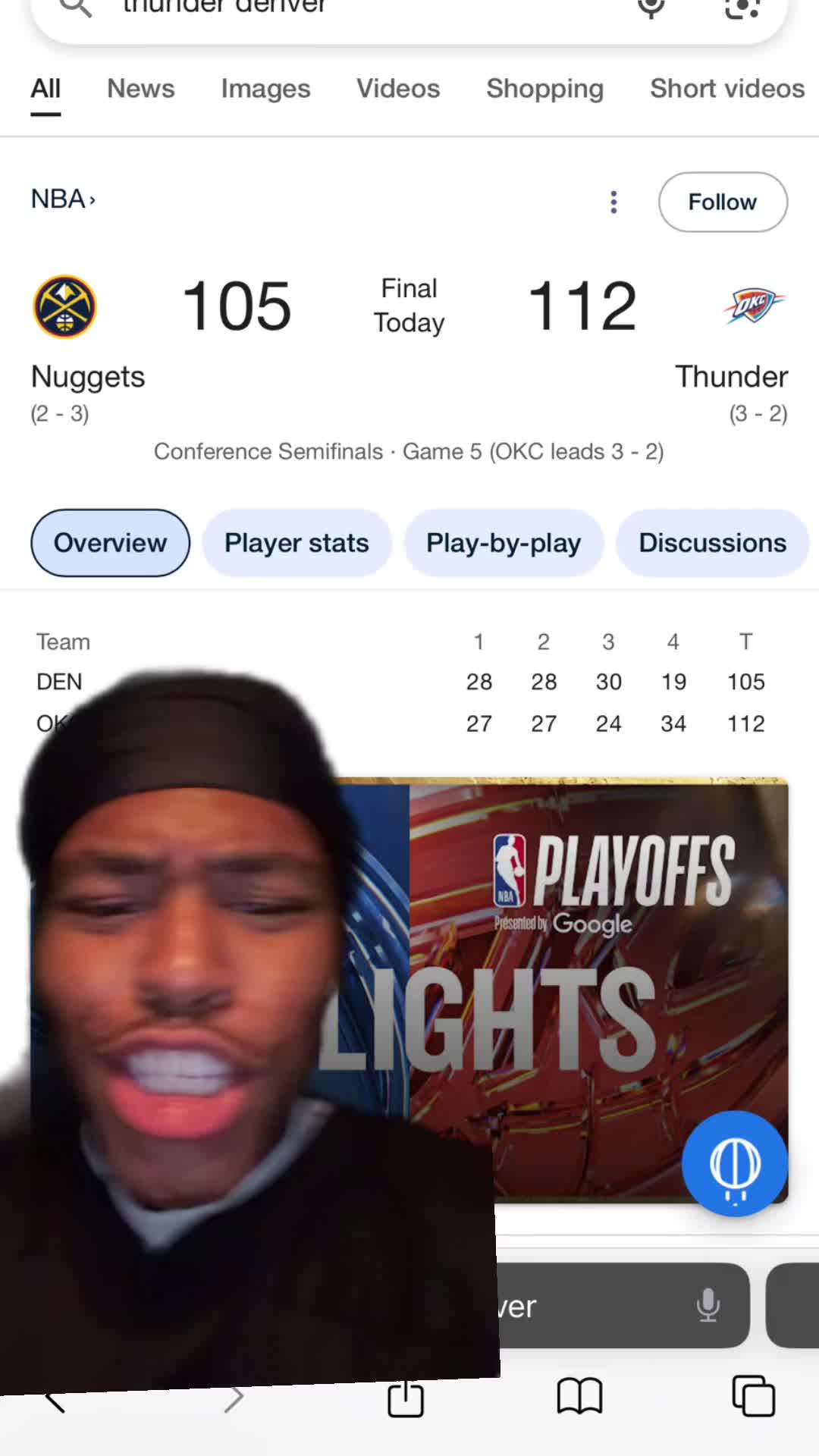The height and width of the screenshot is (1456, 819).
Task: Open the NBA league link
Action: [63, 199]
